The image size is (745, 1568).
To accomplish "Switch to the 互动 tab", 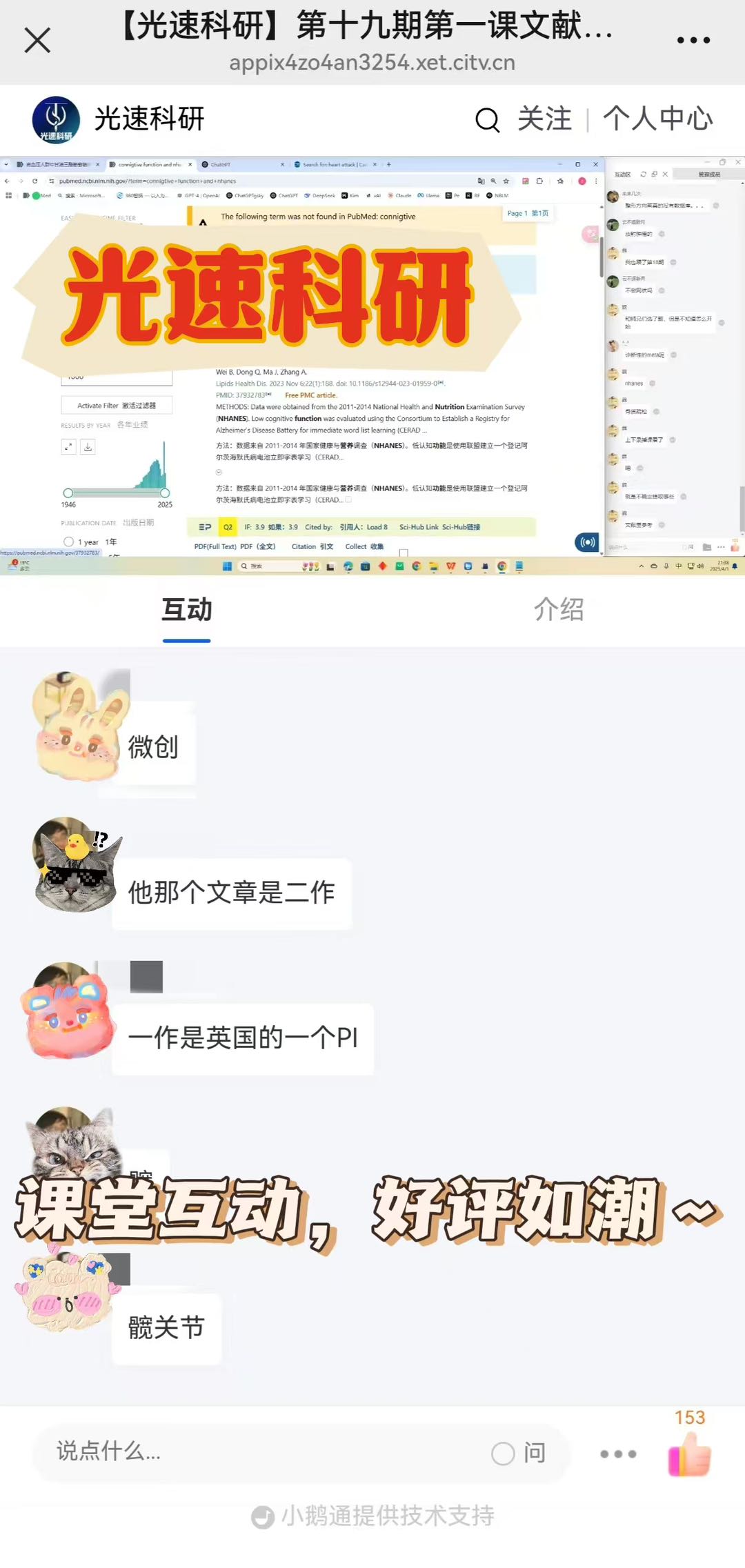I will 186,610.
